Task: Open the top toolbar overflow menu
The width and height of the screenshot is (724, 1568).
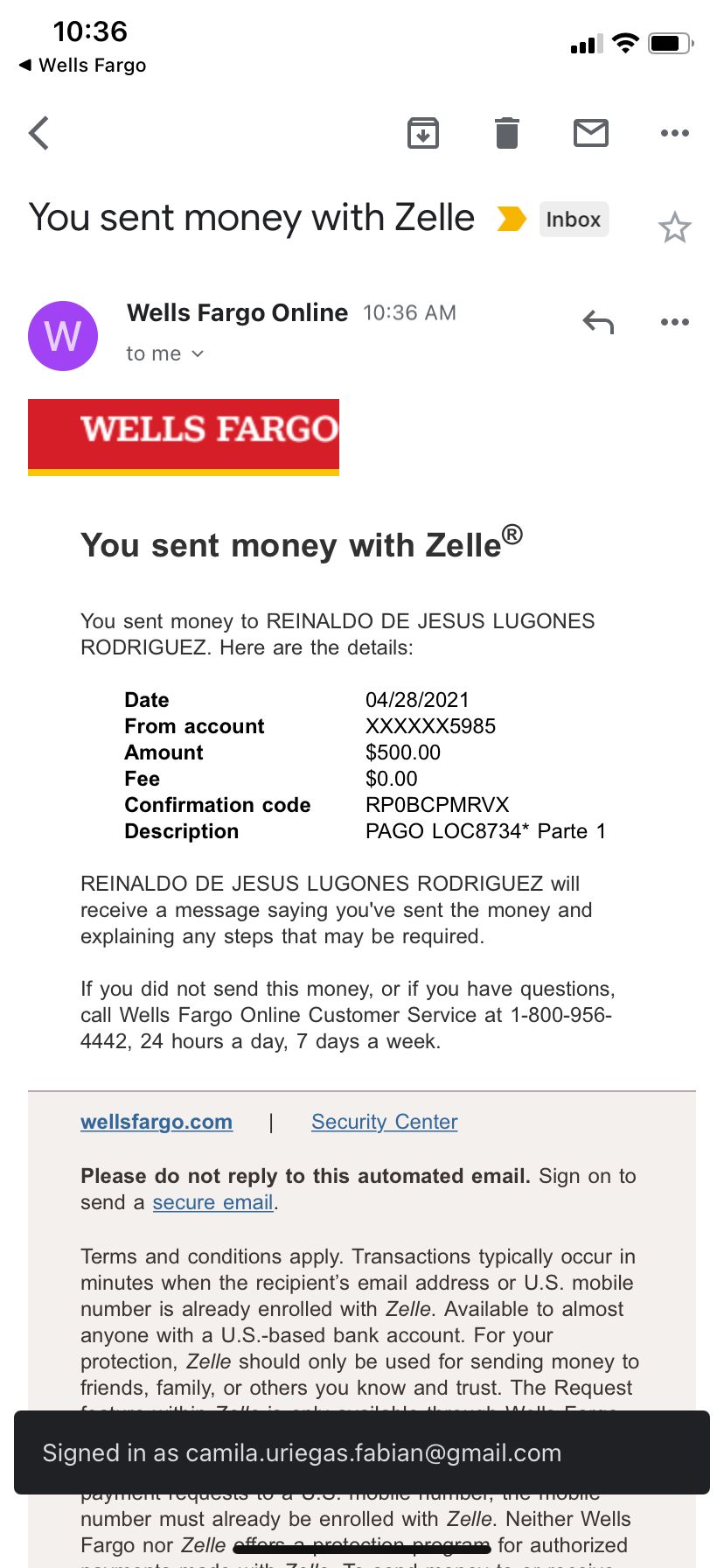Action: point(675,133)
